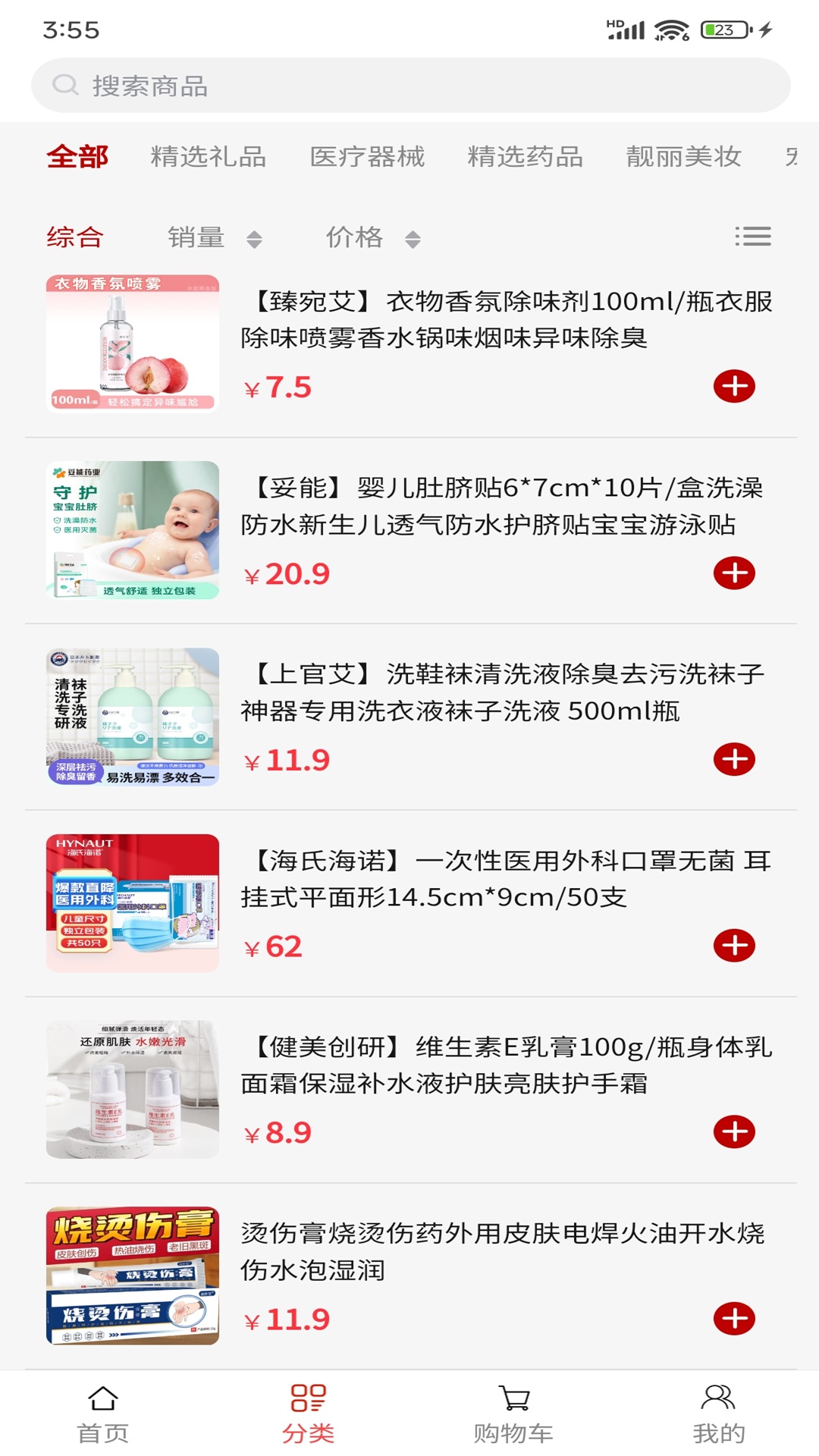Add 上官艾 洗鞋袜清洗液 to cart
The width and height of the screenshot is (819, 1456).
click(734, 759)
